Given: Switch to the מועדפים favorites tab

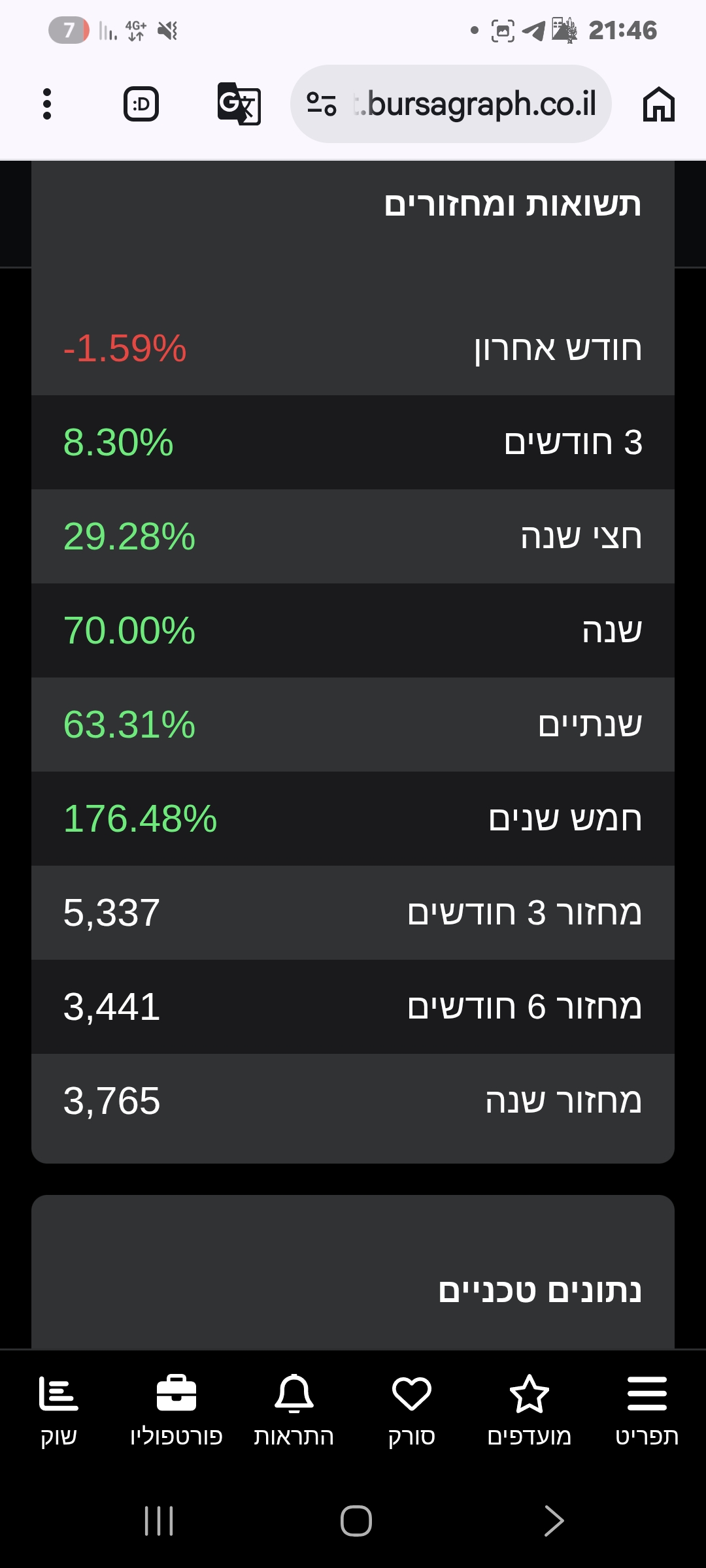Looking at the screenshot, I should point(529,1409).
